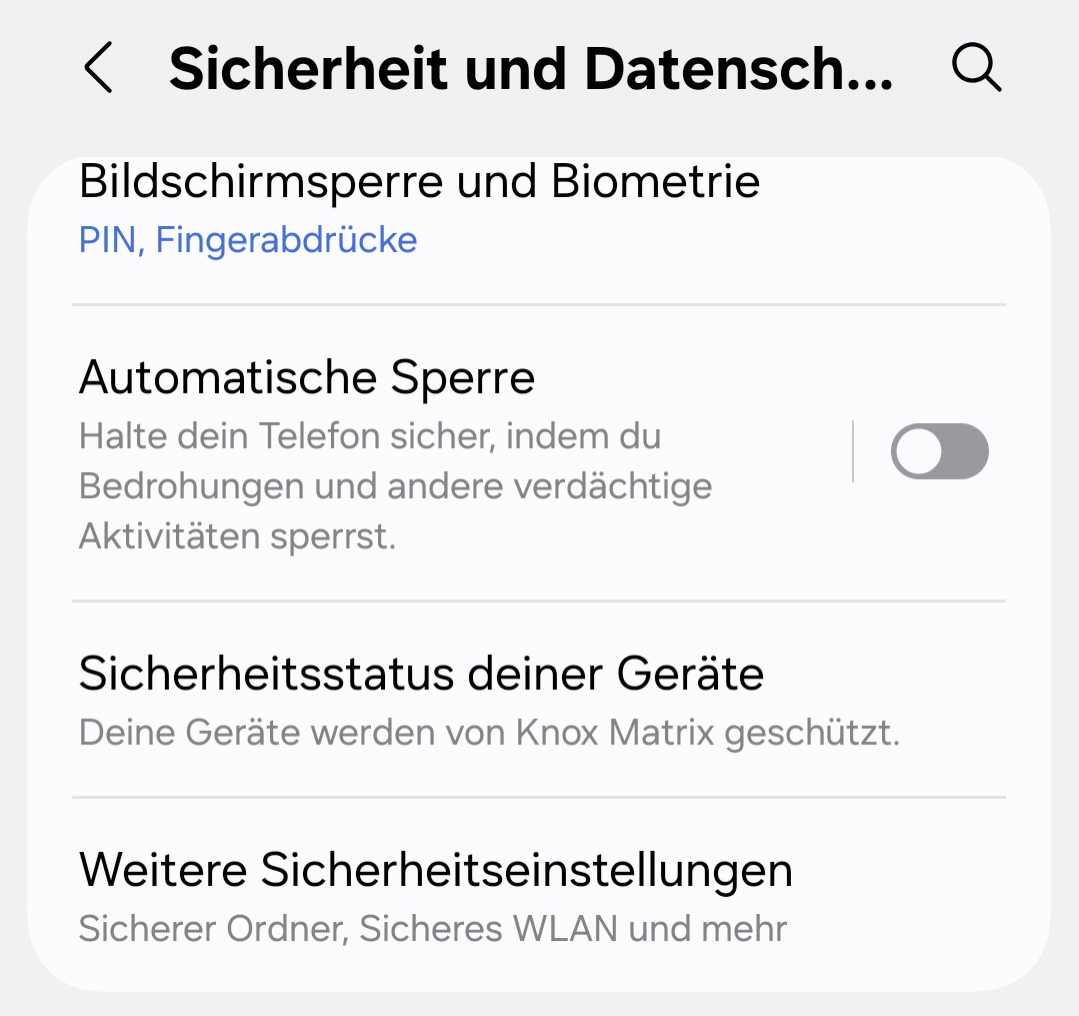Enable the Automatische Sperre switch

[x=939, y=452]
